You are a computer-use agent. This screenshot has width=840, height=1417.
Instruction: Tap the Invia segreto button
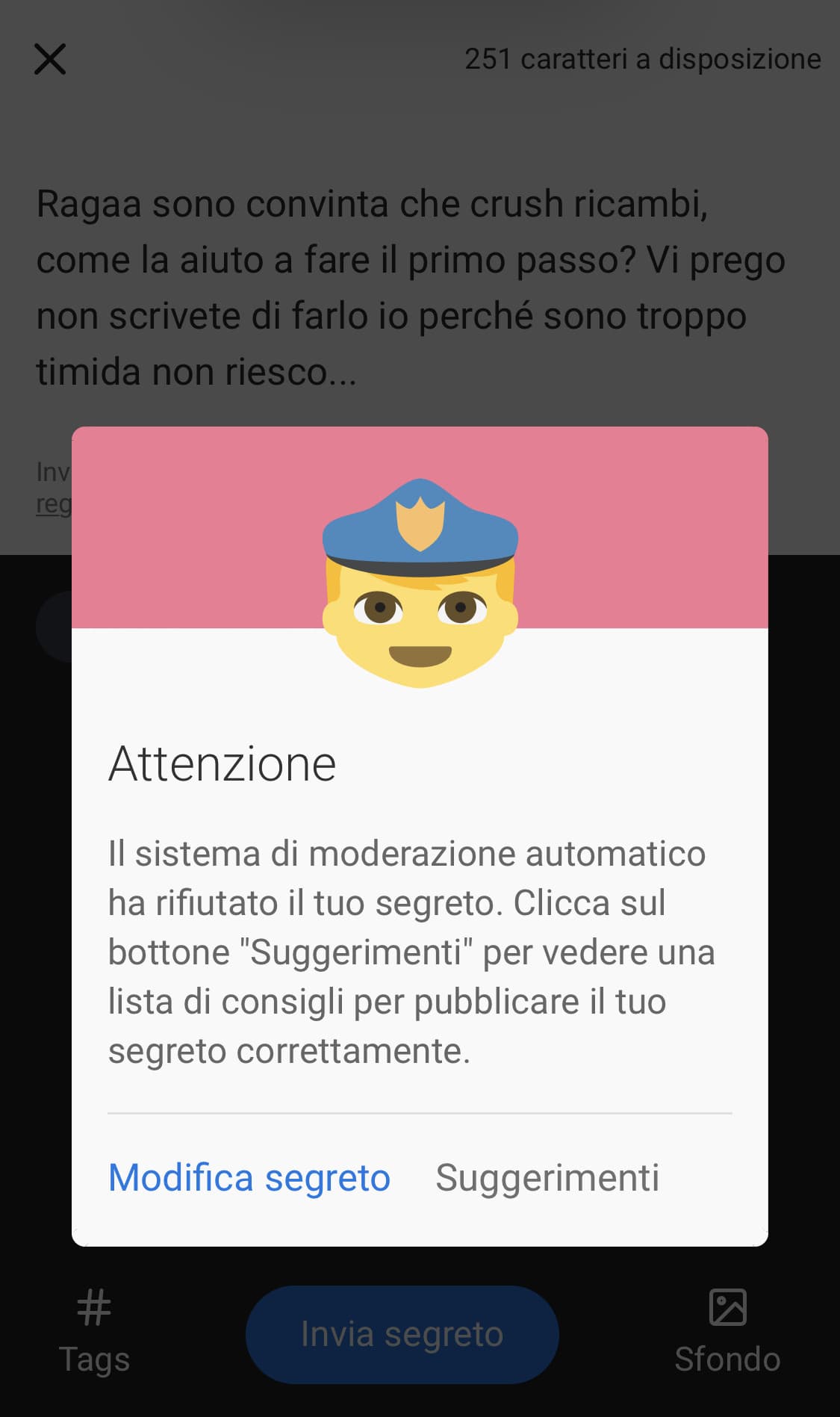[402, 1334]
